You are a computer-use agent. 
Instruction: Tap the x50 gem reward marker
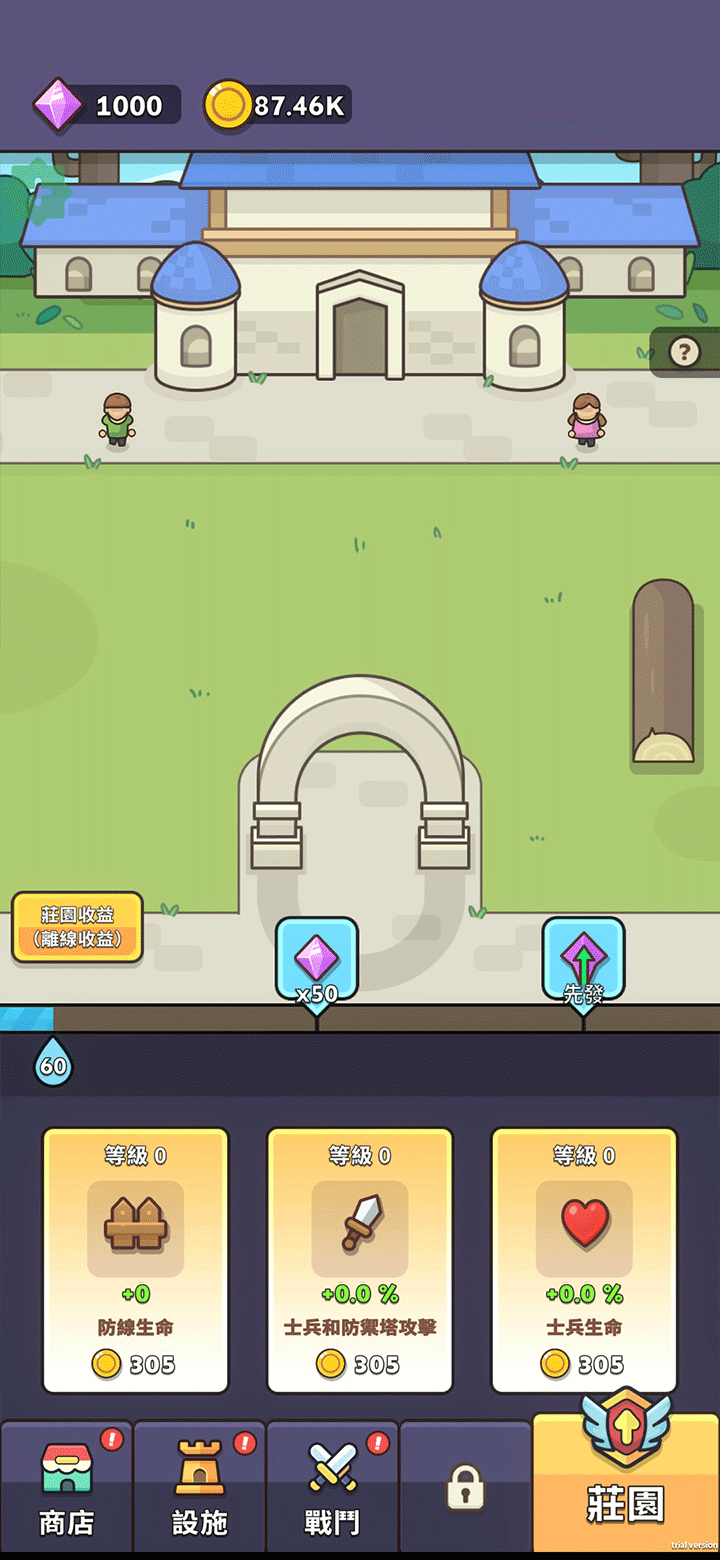pyautogui.click(x=317, y=962)
